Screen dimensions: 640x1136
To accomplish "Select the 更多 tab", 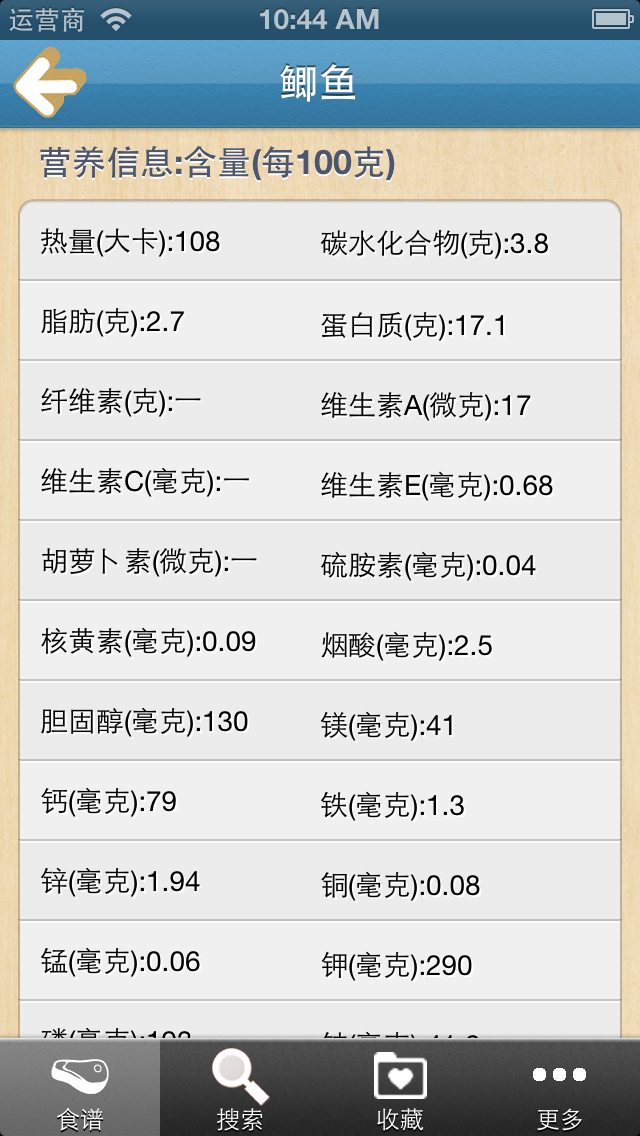I will click(559, 1089).
